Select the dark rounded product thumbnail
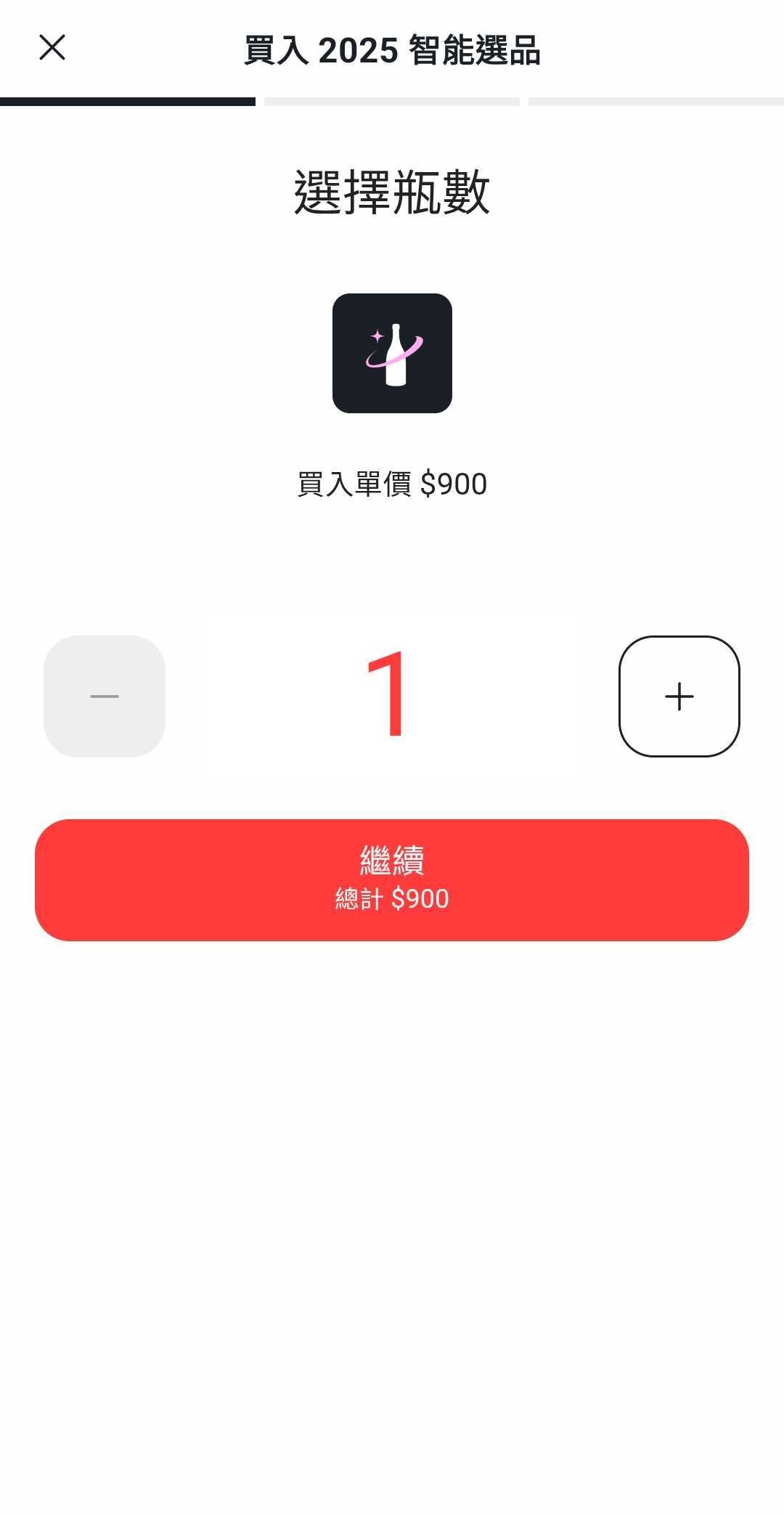Image resolution: width=784 pixels, height=1515 pixels. [392, 354]
